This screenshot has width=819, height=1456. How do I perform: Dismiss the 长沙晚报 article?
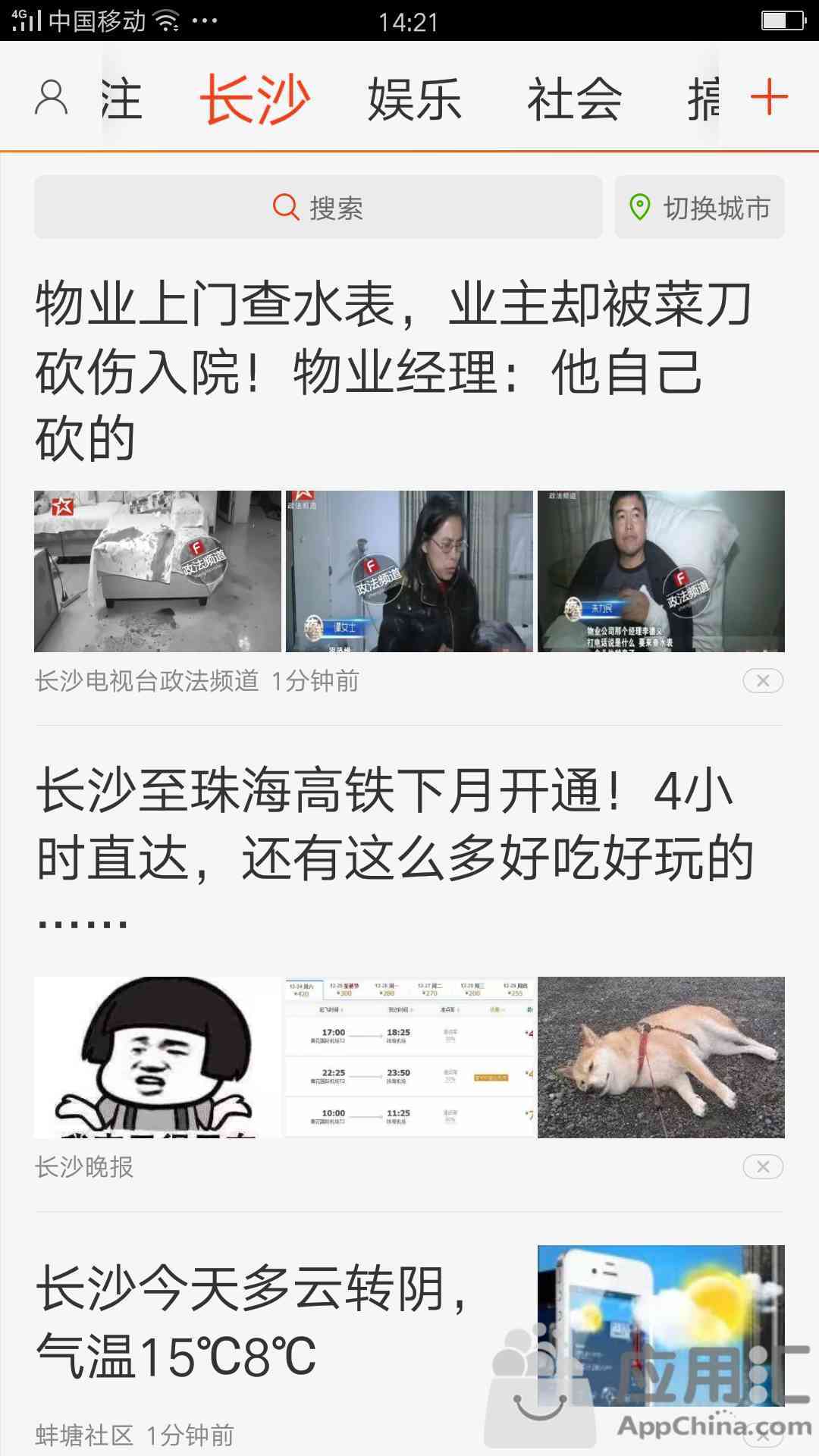763,1166
